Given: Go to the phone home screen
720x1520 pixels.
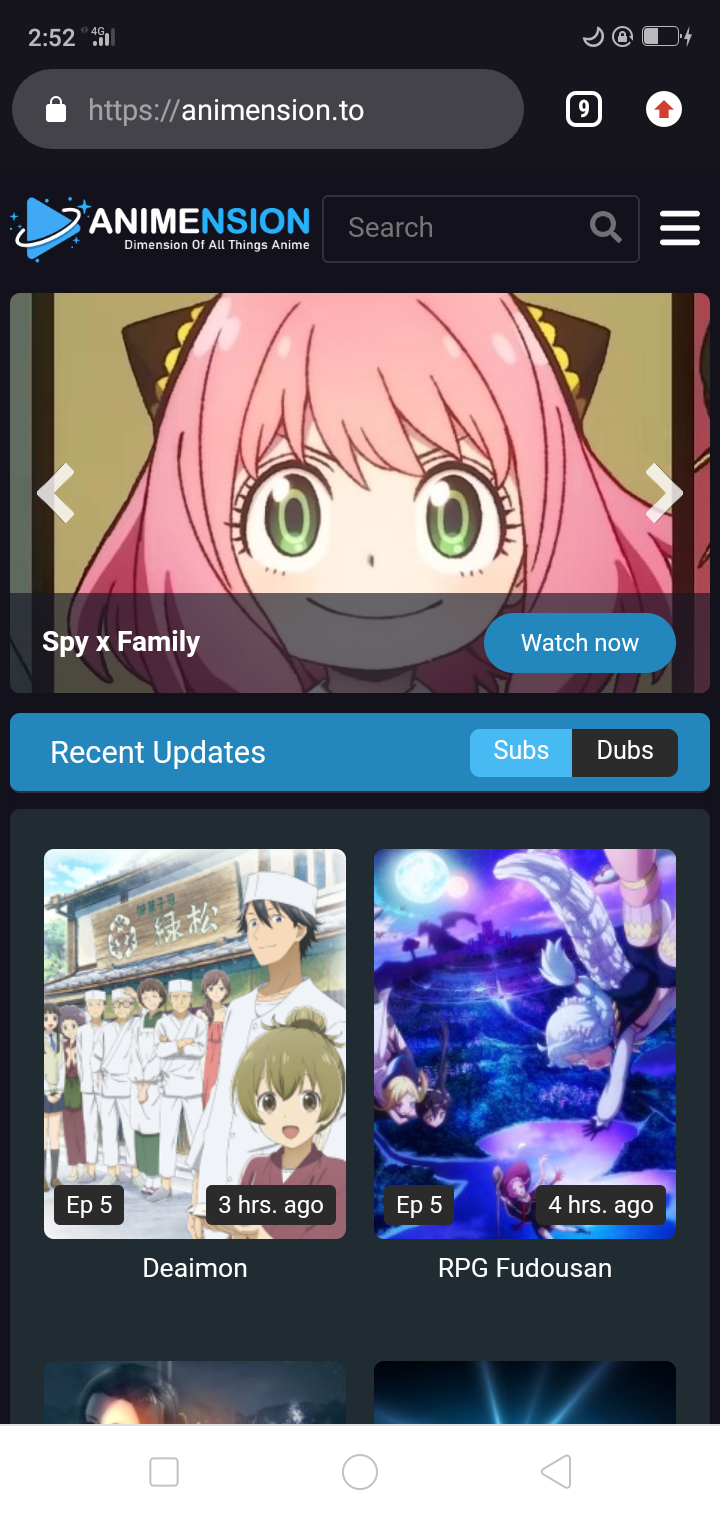Looking at the screenshot, I should 360,1472.
